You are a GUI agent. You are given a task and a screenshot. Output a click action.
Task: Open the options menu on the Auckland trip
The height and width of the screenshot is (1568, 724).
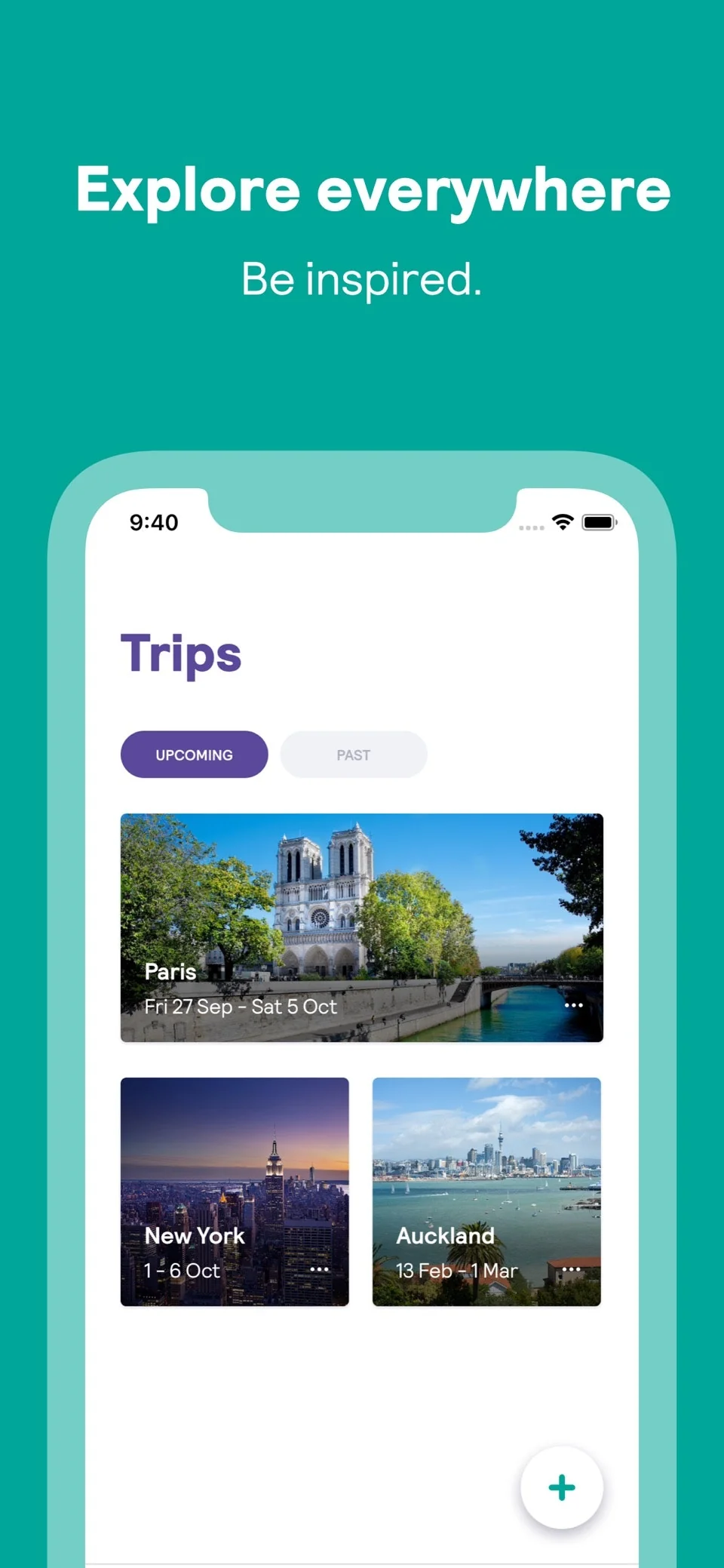point(572,1270)
